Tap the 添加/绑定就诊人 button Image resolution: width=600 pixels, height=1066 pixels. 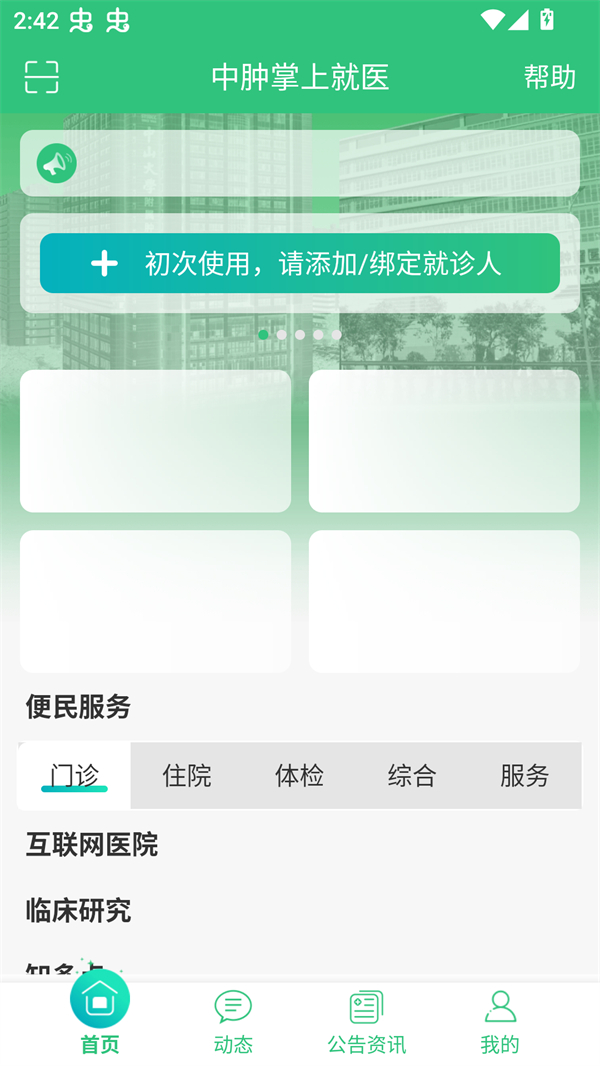pos(300,263)
